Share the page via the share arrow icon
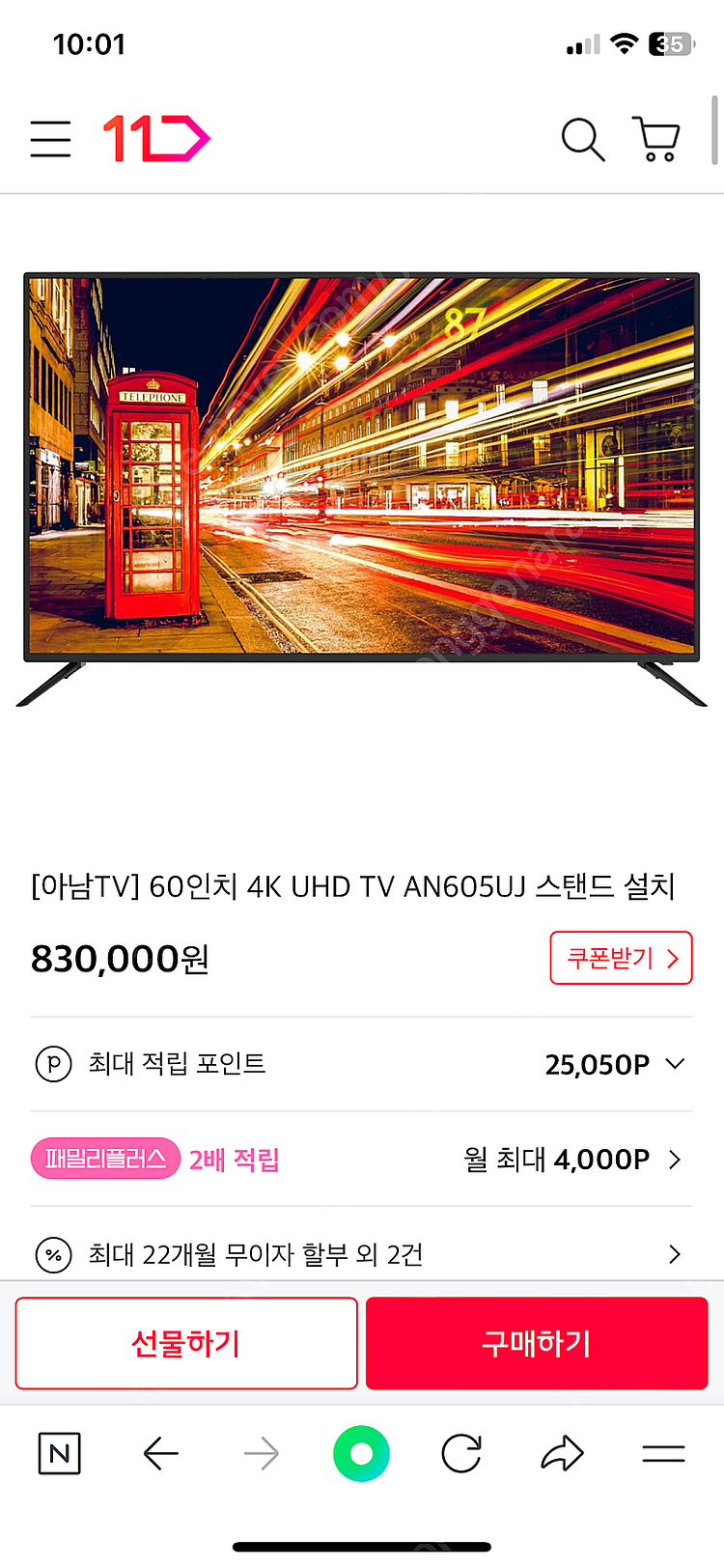This screenshot has width=724, height=1568. click(x=562, y=1453)
